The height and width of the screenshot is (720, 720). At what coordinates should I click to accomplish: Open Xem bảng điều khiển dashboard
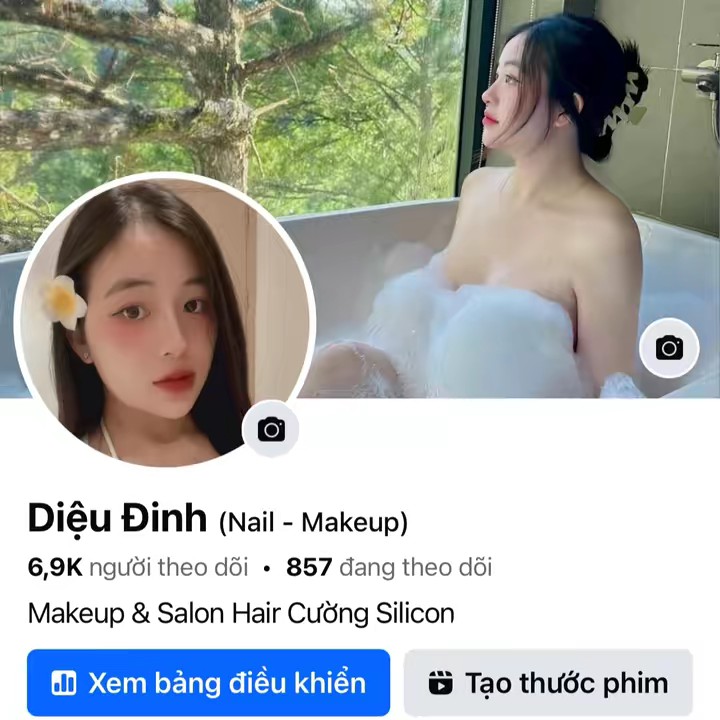pos(208,683)
